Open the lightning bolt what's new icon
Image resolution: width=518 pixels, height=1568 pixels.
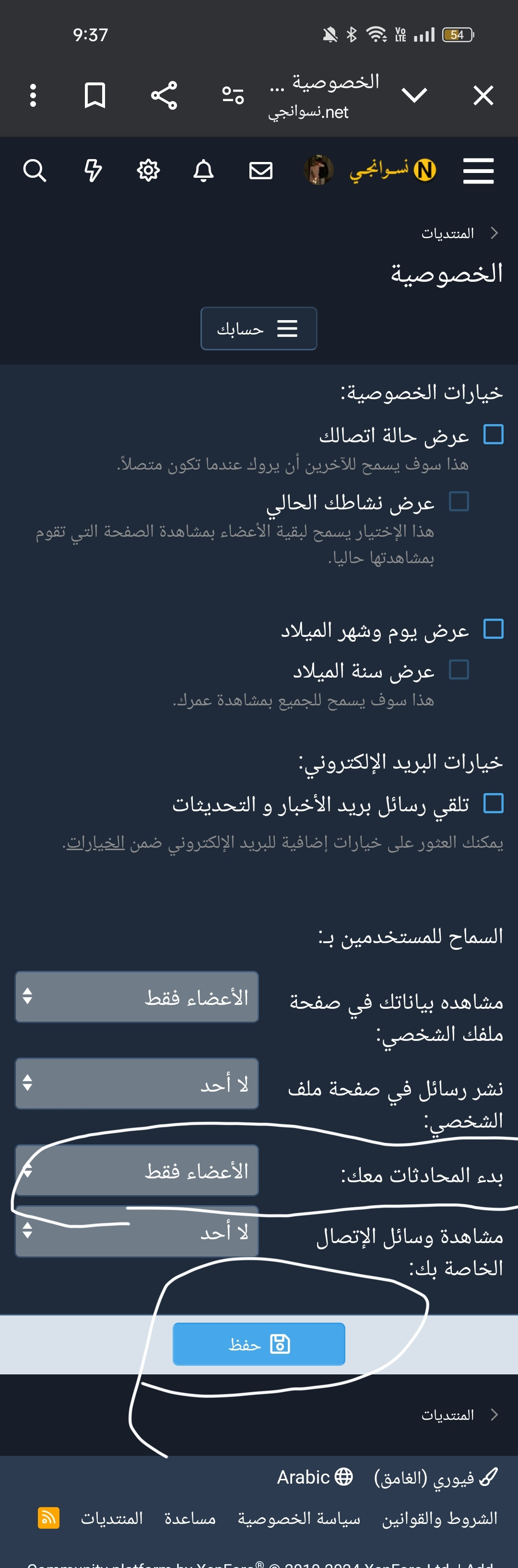(x=93, y=171)
